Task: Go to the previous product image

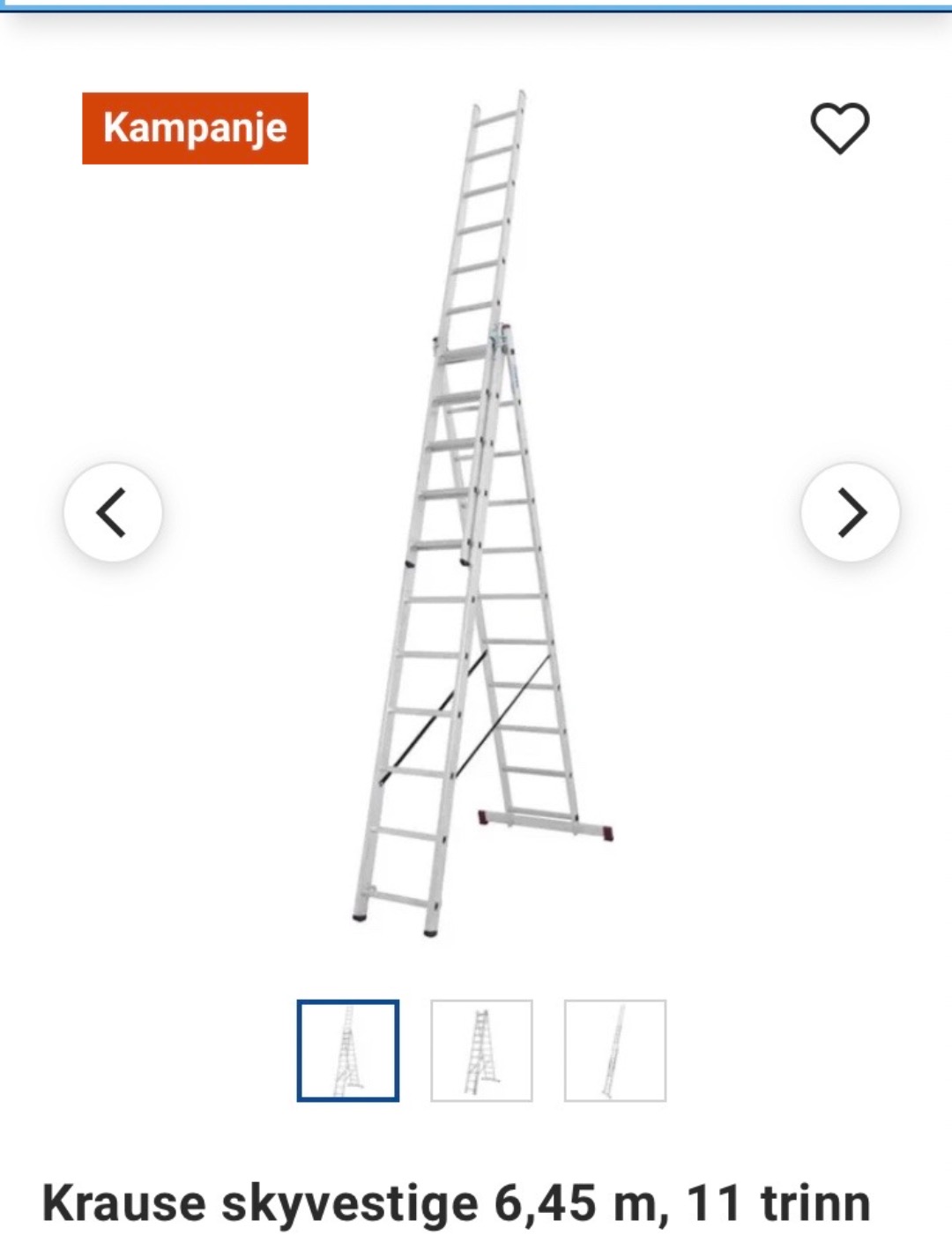Action: [113, 512]
